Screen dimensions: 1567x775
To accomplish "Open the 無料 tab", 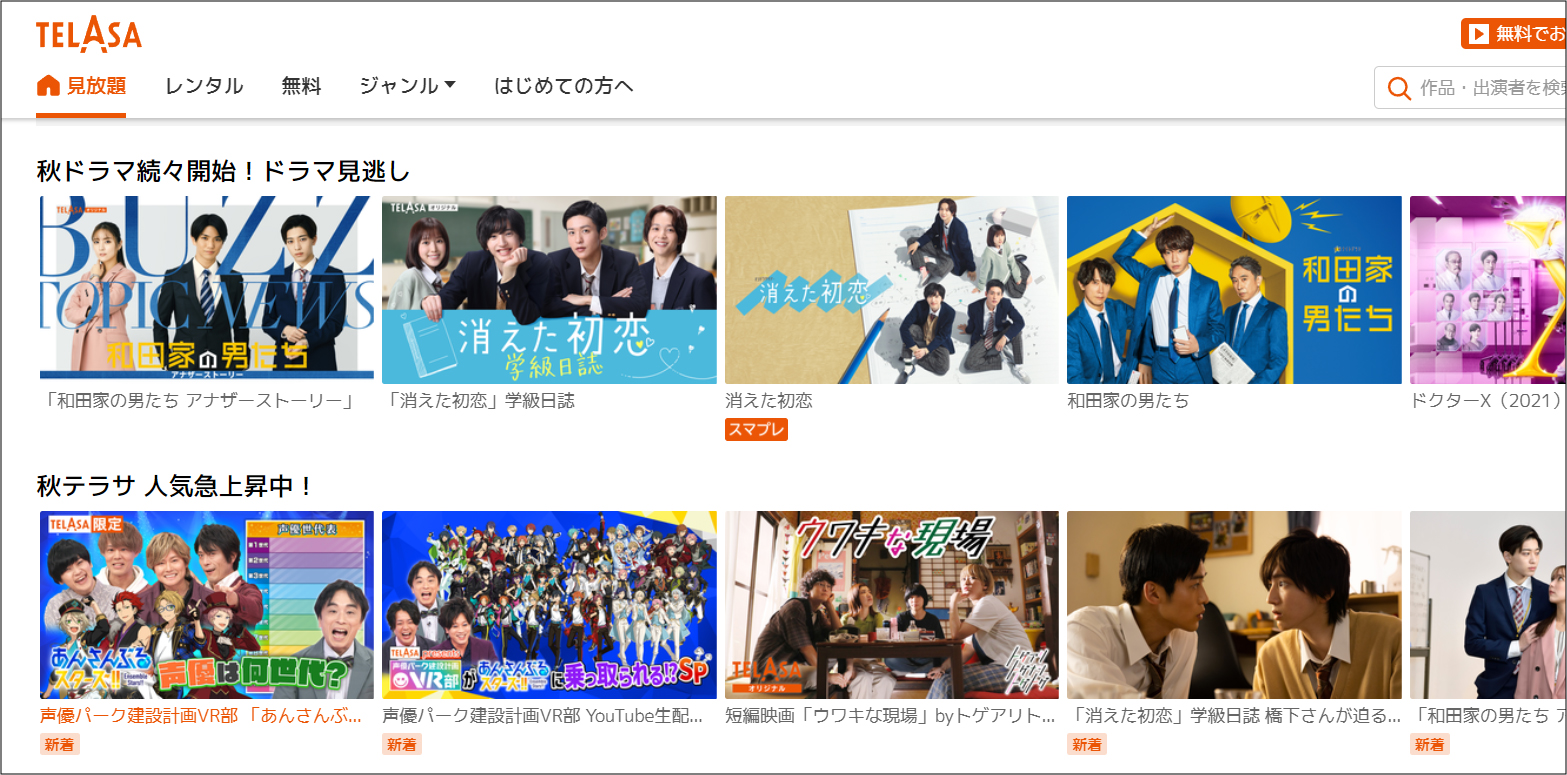I will [x=301, y=86].
